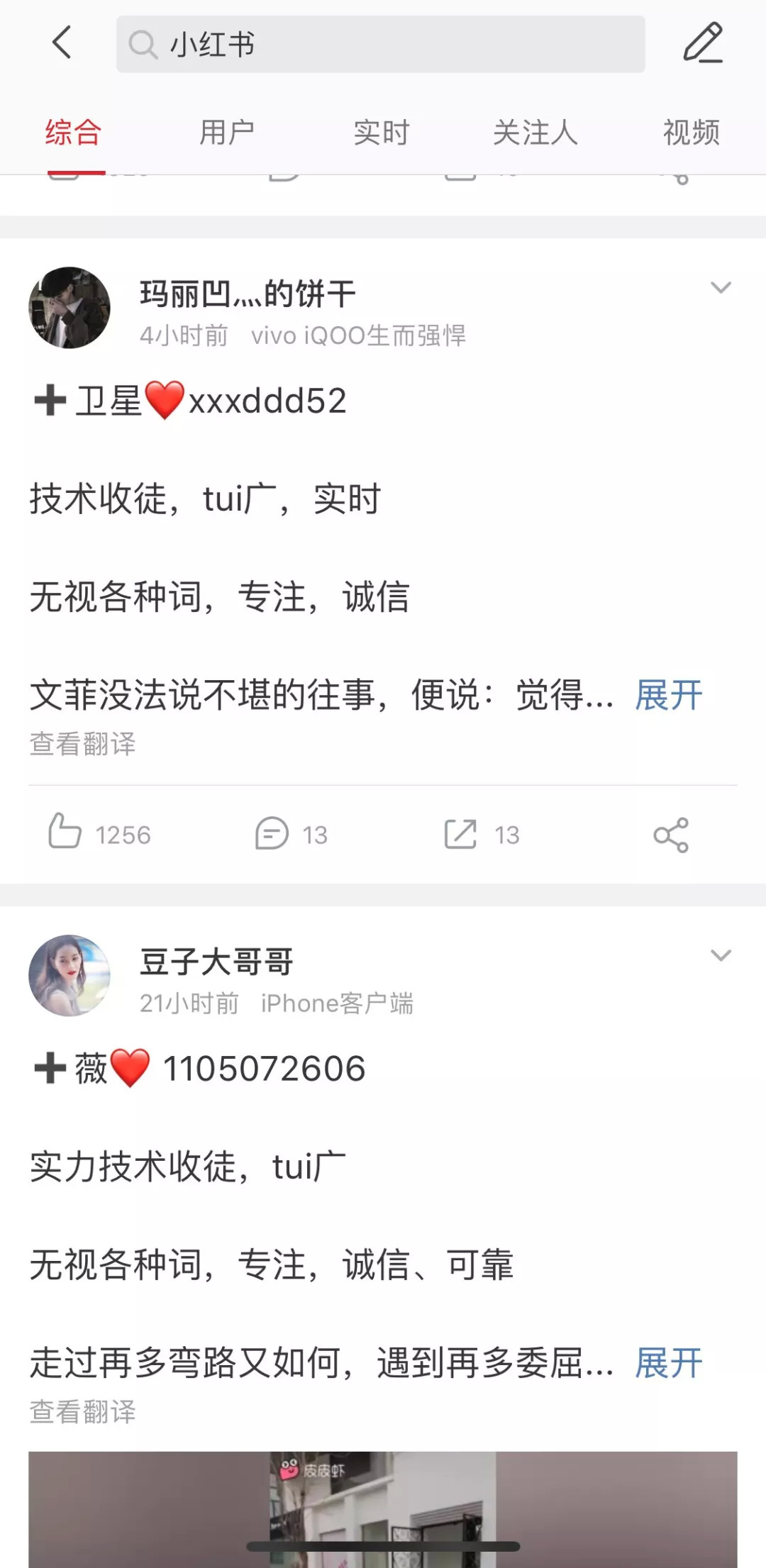Screen dimensions: 766x1568
Task: Select the 视频 tab
Action: click(x=691, y=133)
